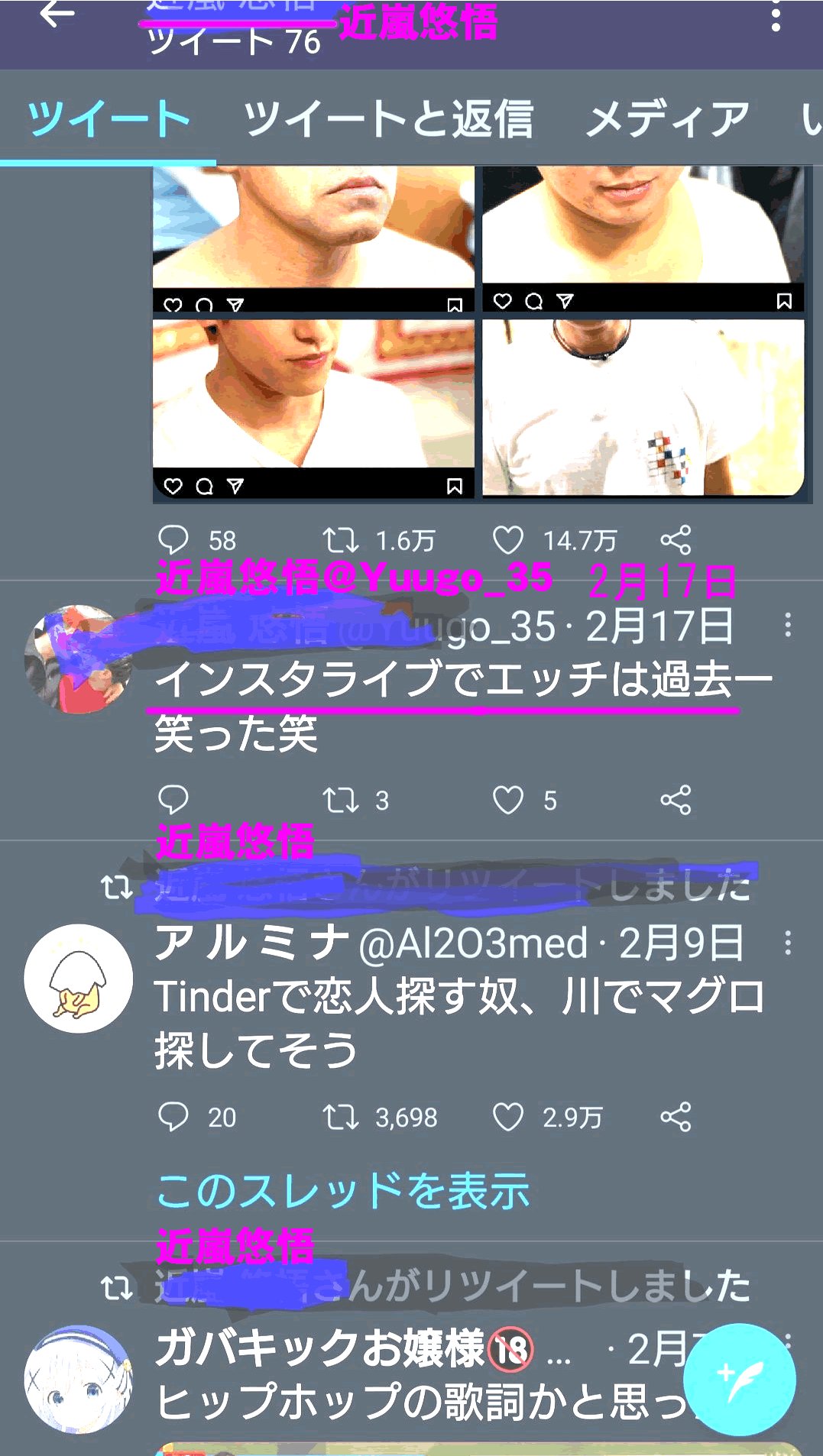
Task: Retweet the post with 1.6万 retweets
Action: tap(341, 540)
